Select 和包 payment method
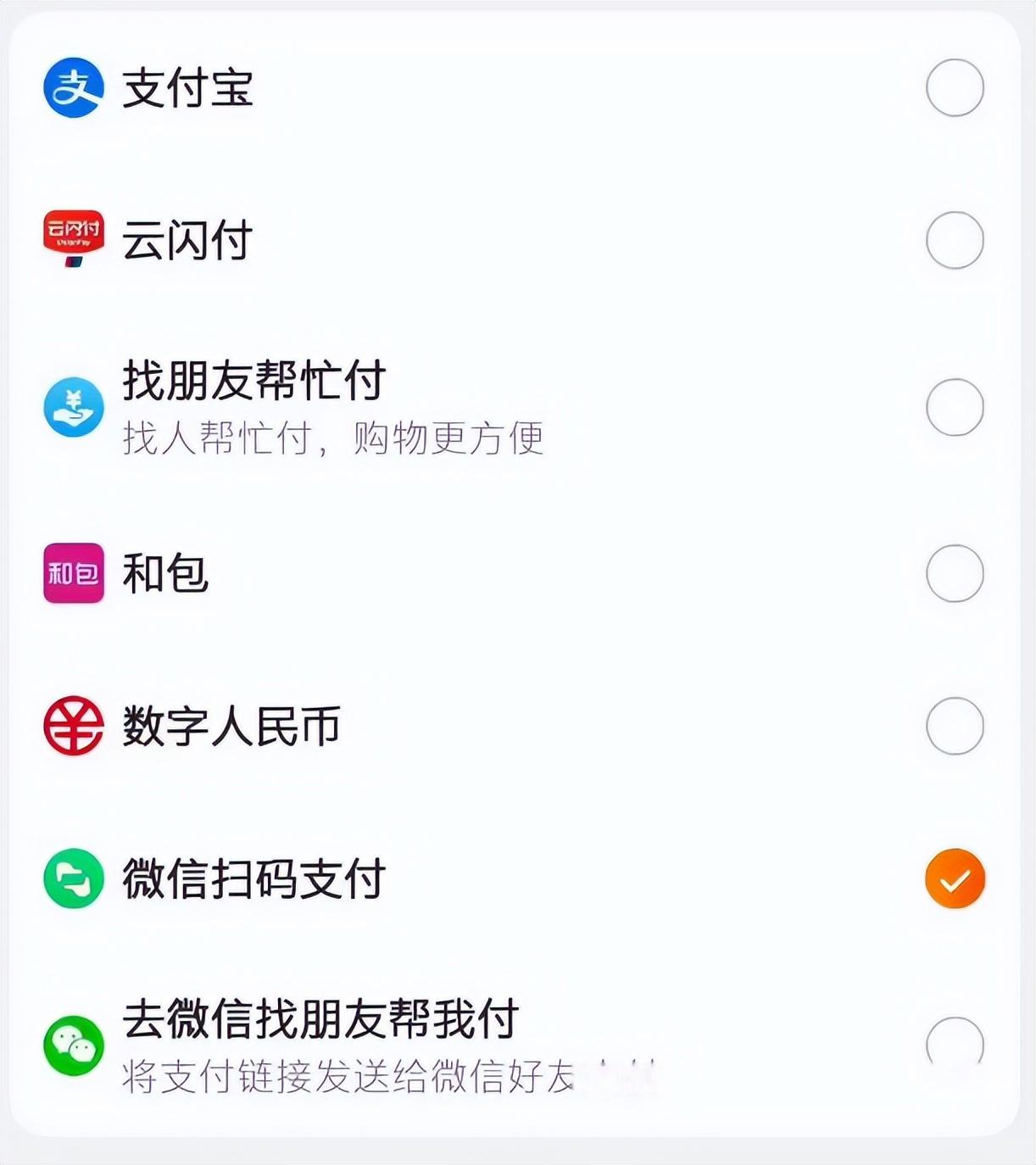Image resolution: width=1036 pixels, height=1165 pixels. [x=955, y=573]
